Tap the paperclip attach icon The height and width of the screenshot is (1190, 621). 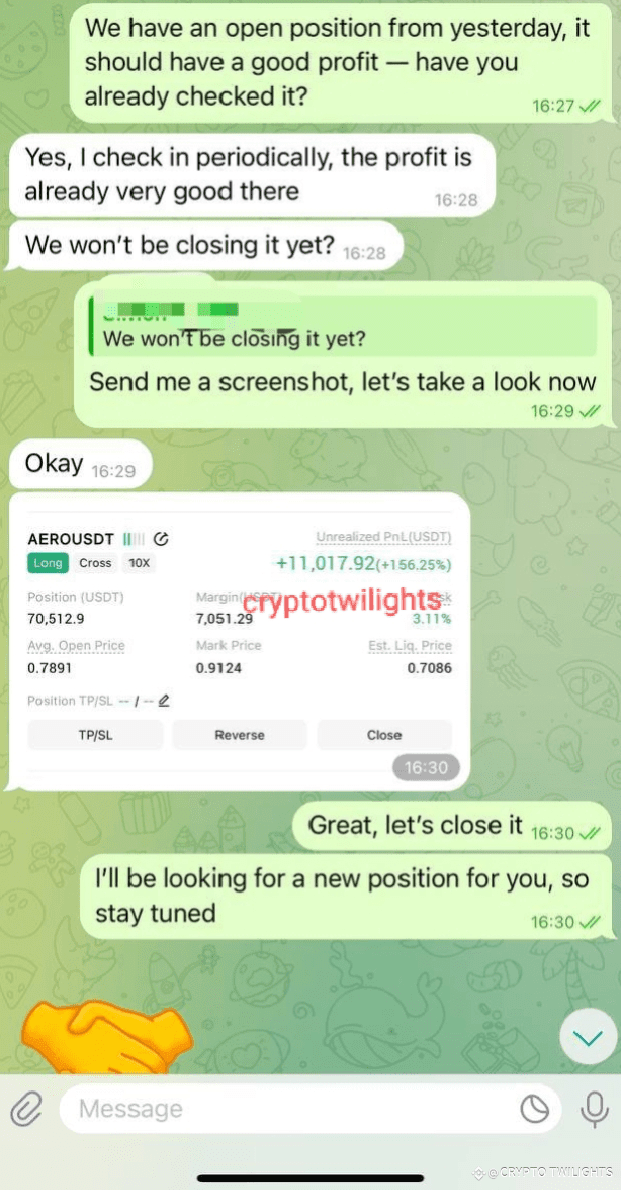point(27,1110)
